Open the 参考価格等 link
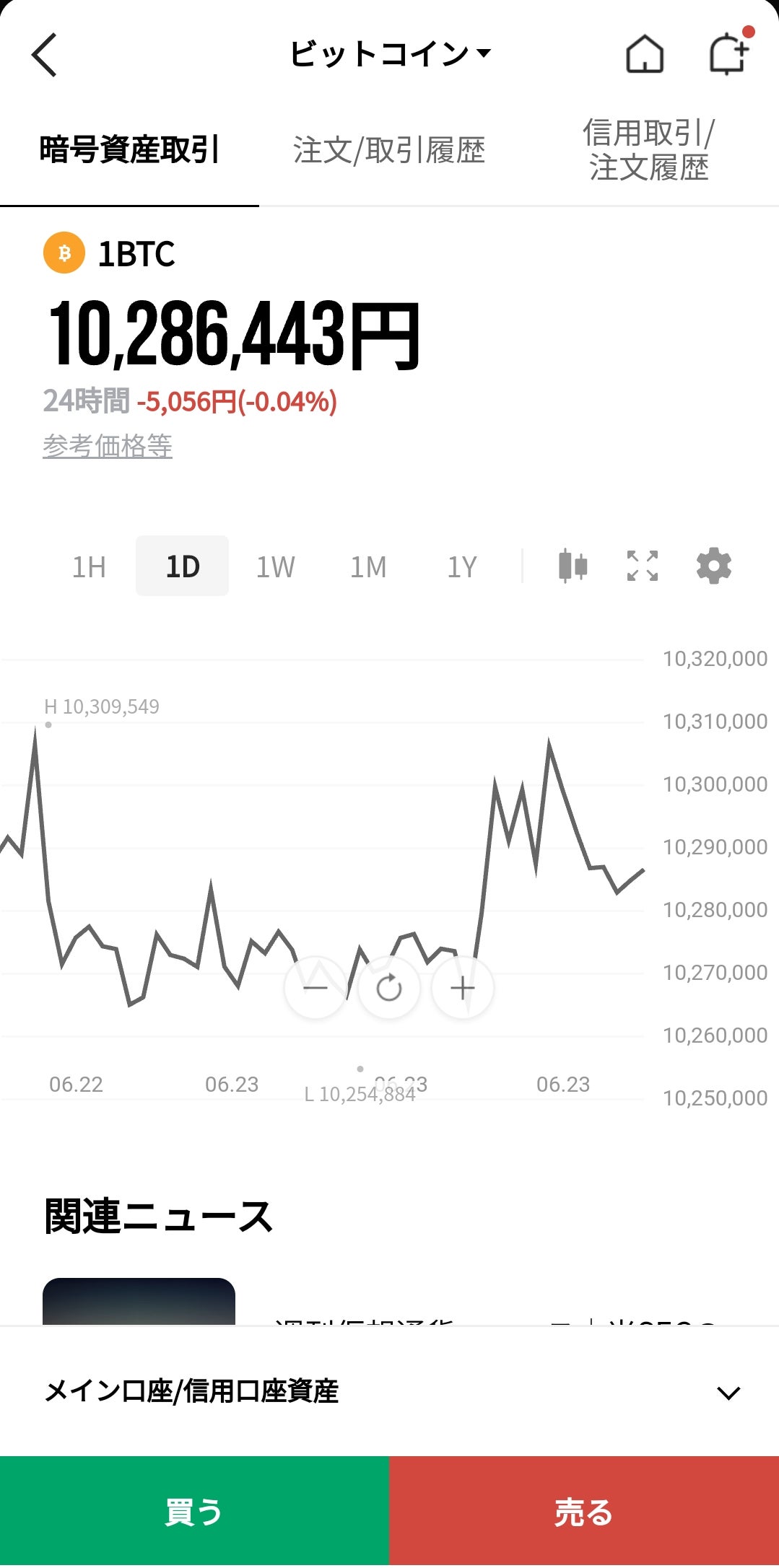The height and width of the screenshot is (1568, 779). tap(108, 446)
